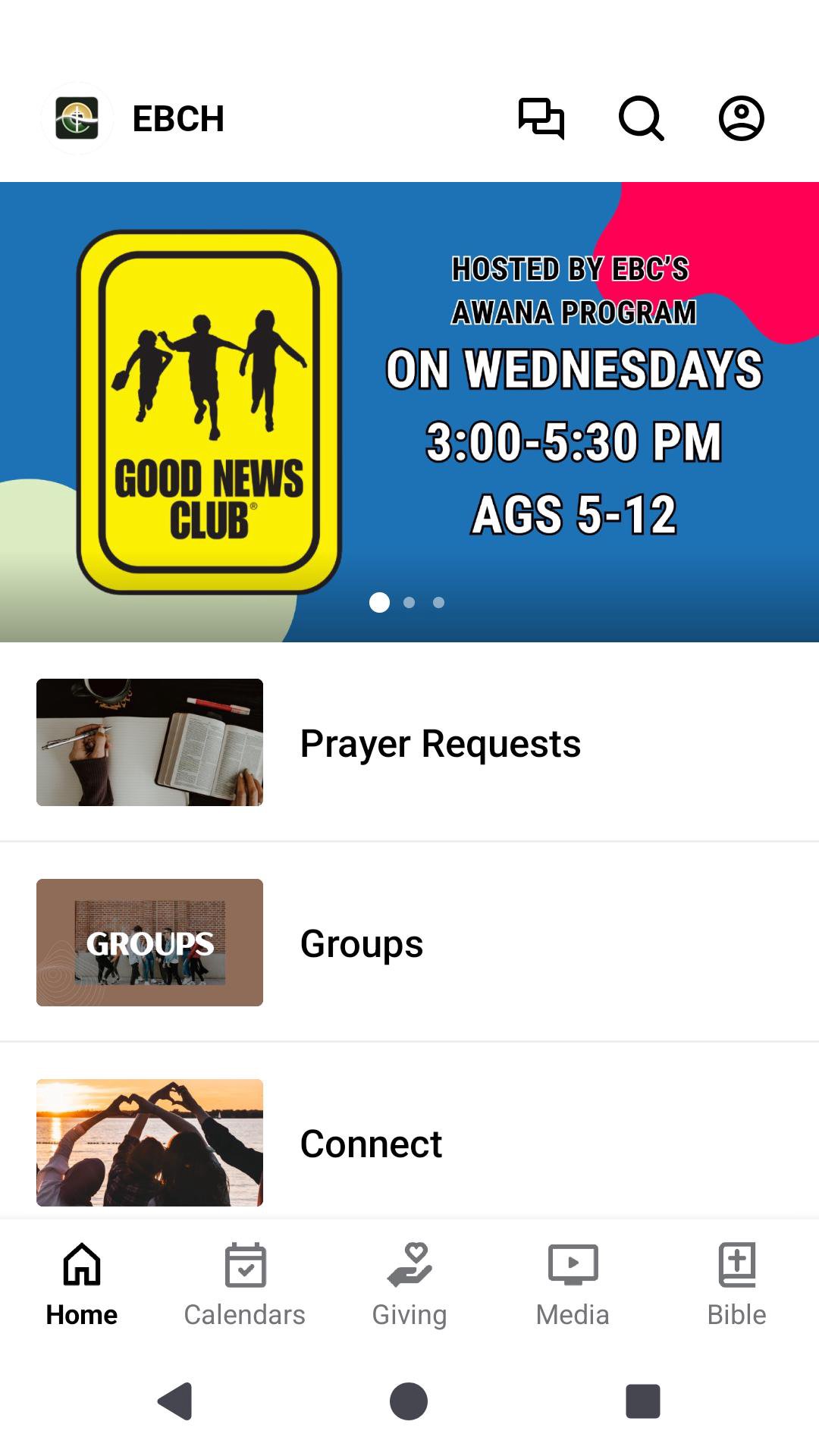819x1456 pixels.
Task: Open the user profile icon
Action: [741, 118]
